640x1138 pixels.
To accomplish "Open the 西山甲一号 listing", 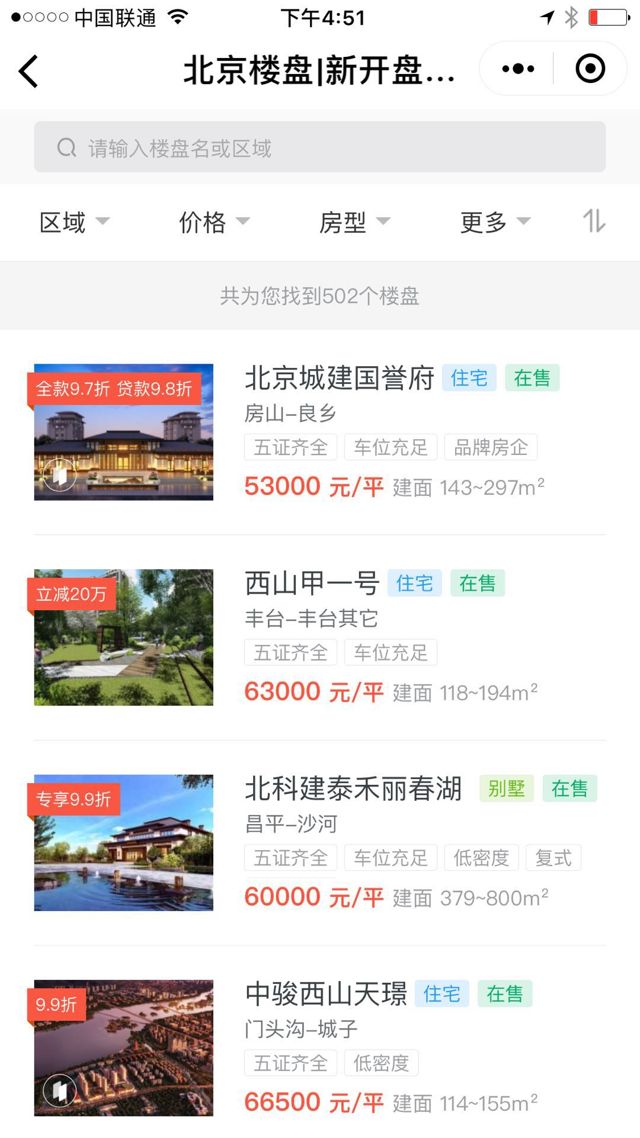I will [x=312, y=583].
